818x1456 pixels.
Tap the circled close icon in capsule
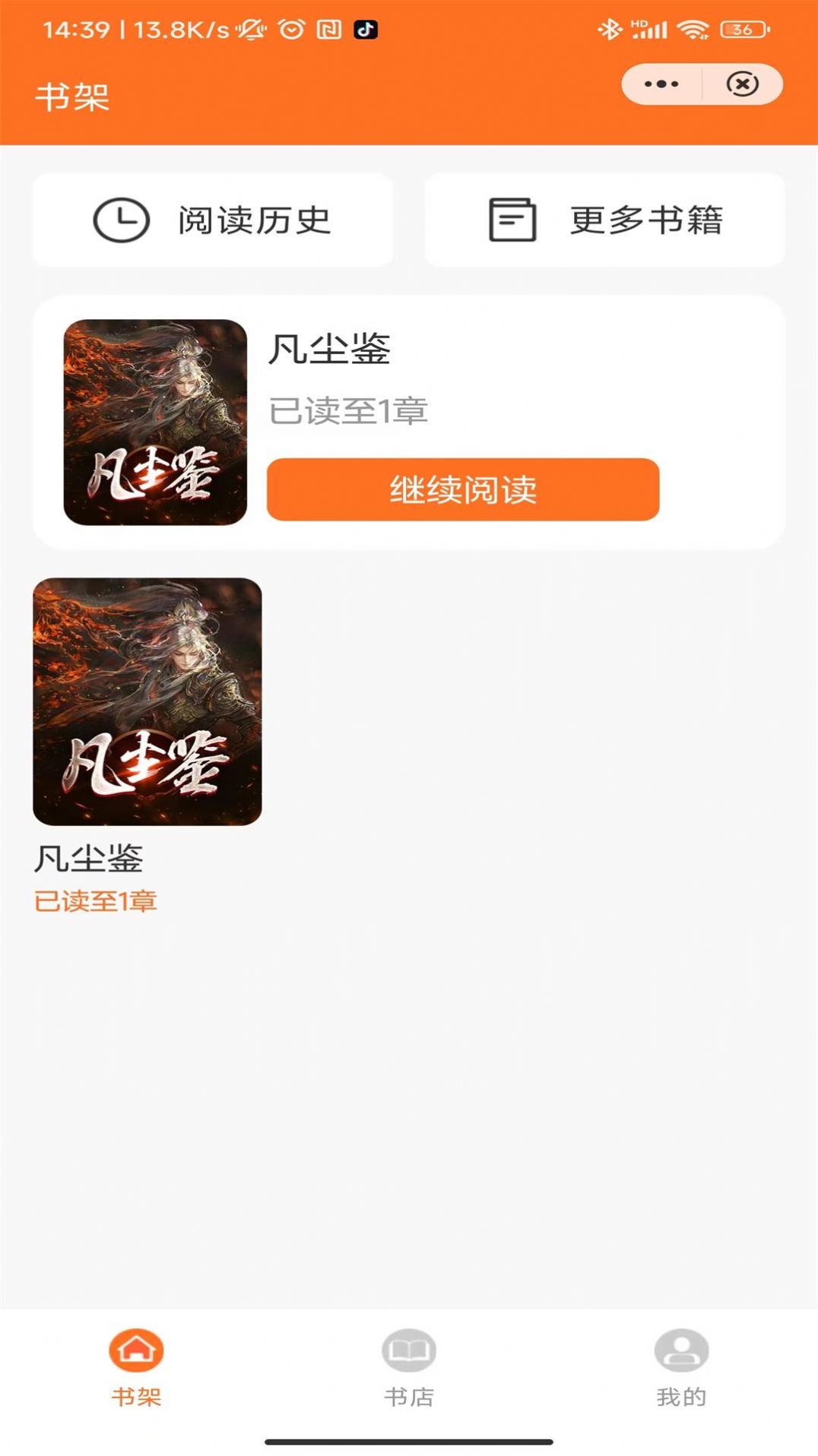pos(741,84)
